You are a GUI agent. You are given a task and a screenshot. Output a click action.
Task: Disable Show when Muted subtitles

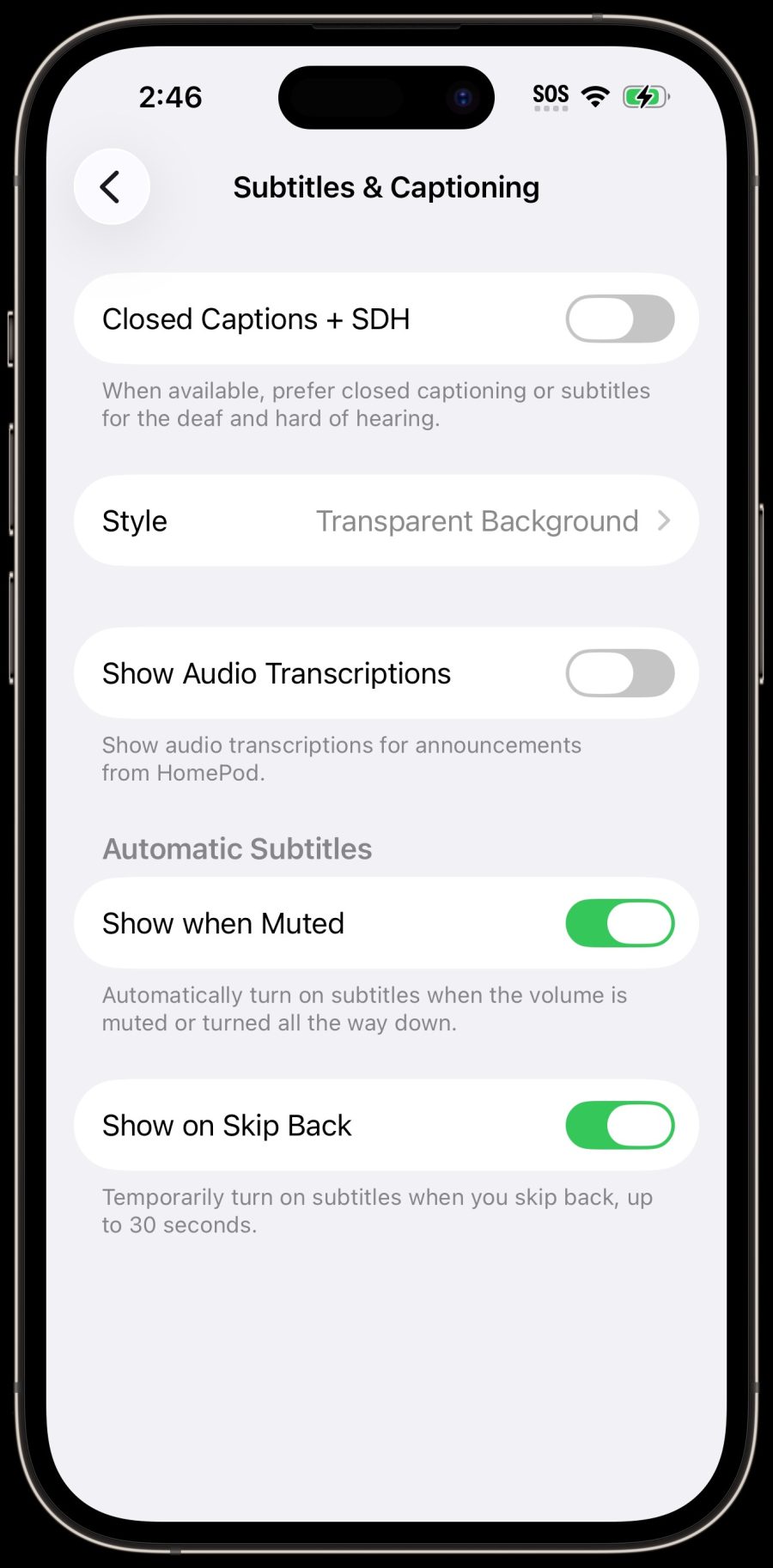(x=619, y=924)
